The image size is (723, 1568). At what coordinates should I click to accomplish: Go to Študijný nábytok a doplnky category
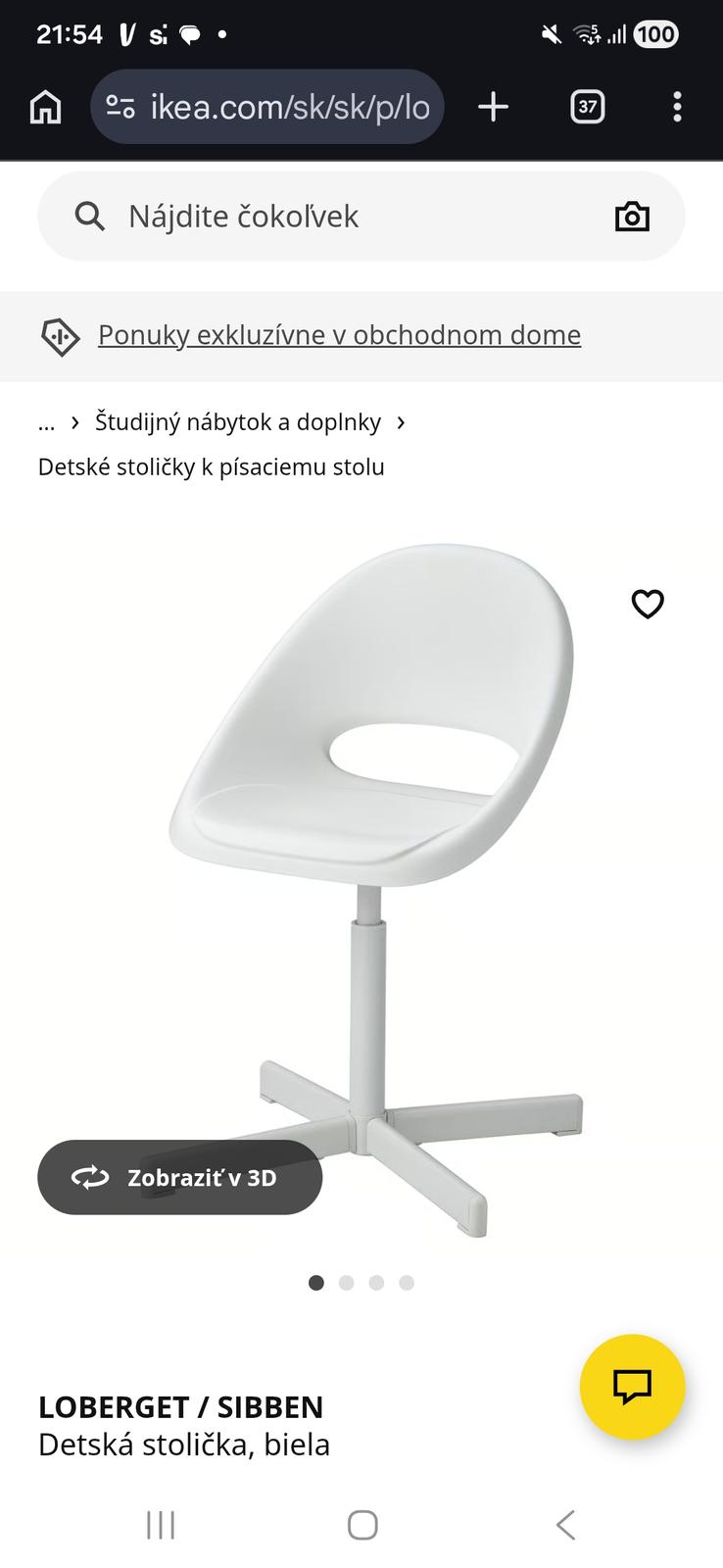[x=238, y=422]
